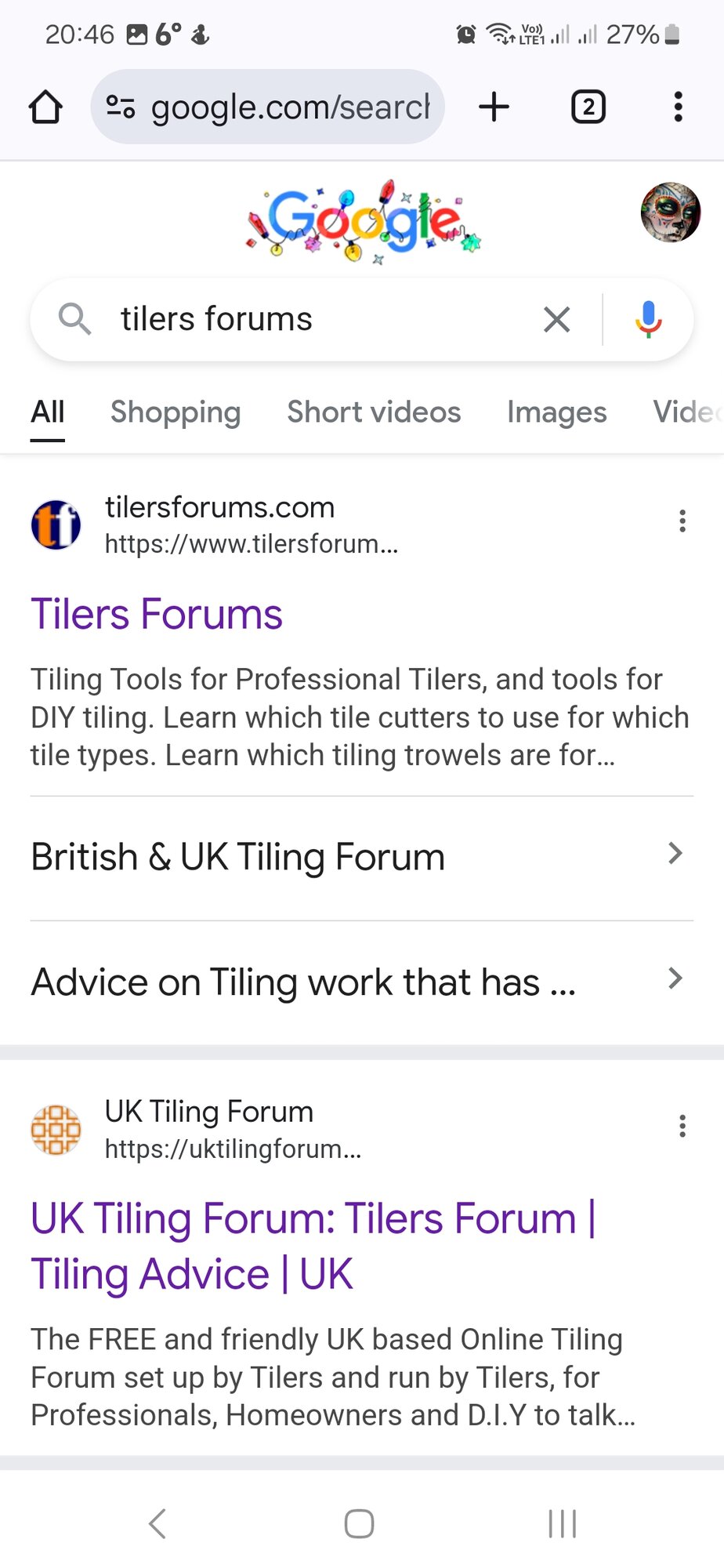The height and width of the screenshot is (1568, 724).
Task: Open the Google account profile picture
Action: point(670,212)
